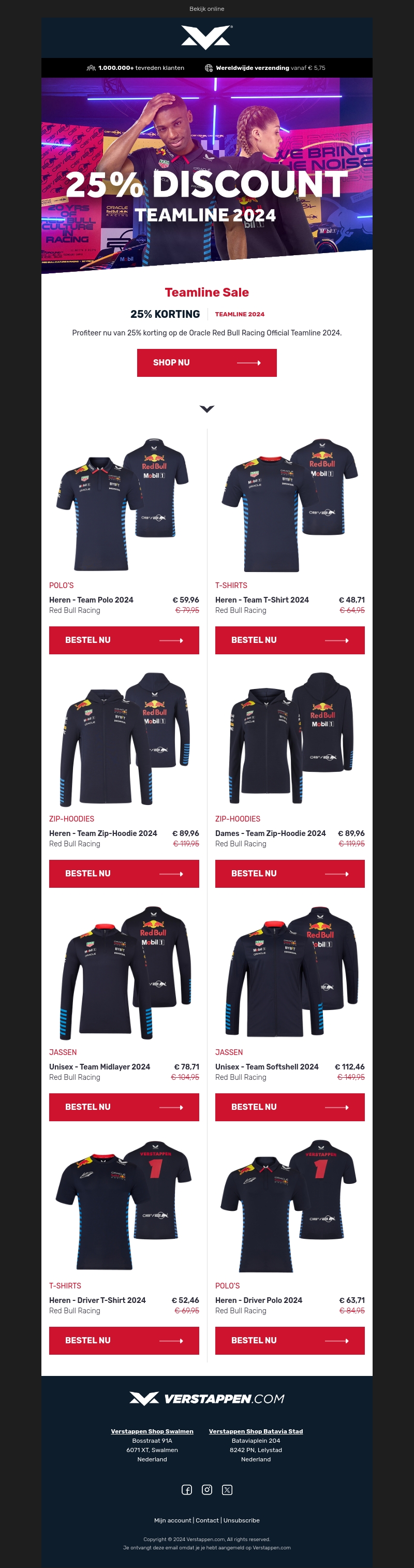Viewport: 414px width, 1568px height.
Task: Go to Mijn account
Action: (172, 1520)
